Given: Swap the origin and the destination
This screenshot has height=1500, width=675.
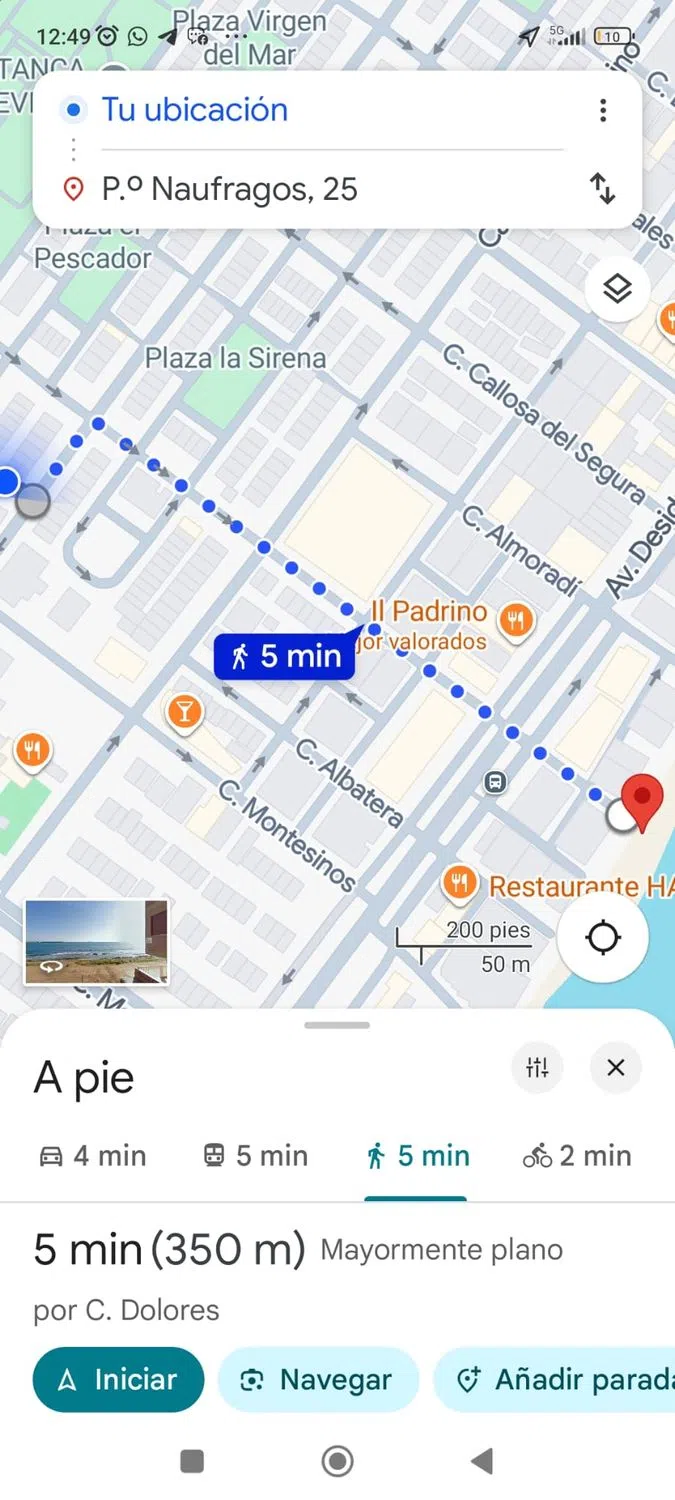Looking at the screenshot, I should click(602, 188).
